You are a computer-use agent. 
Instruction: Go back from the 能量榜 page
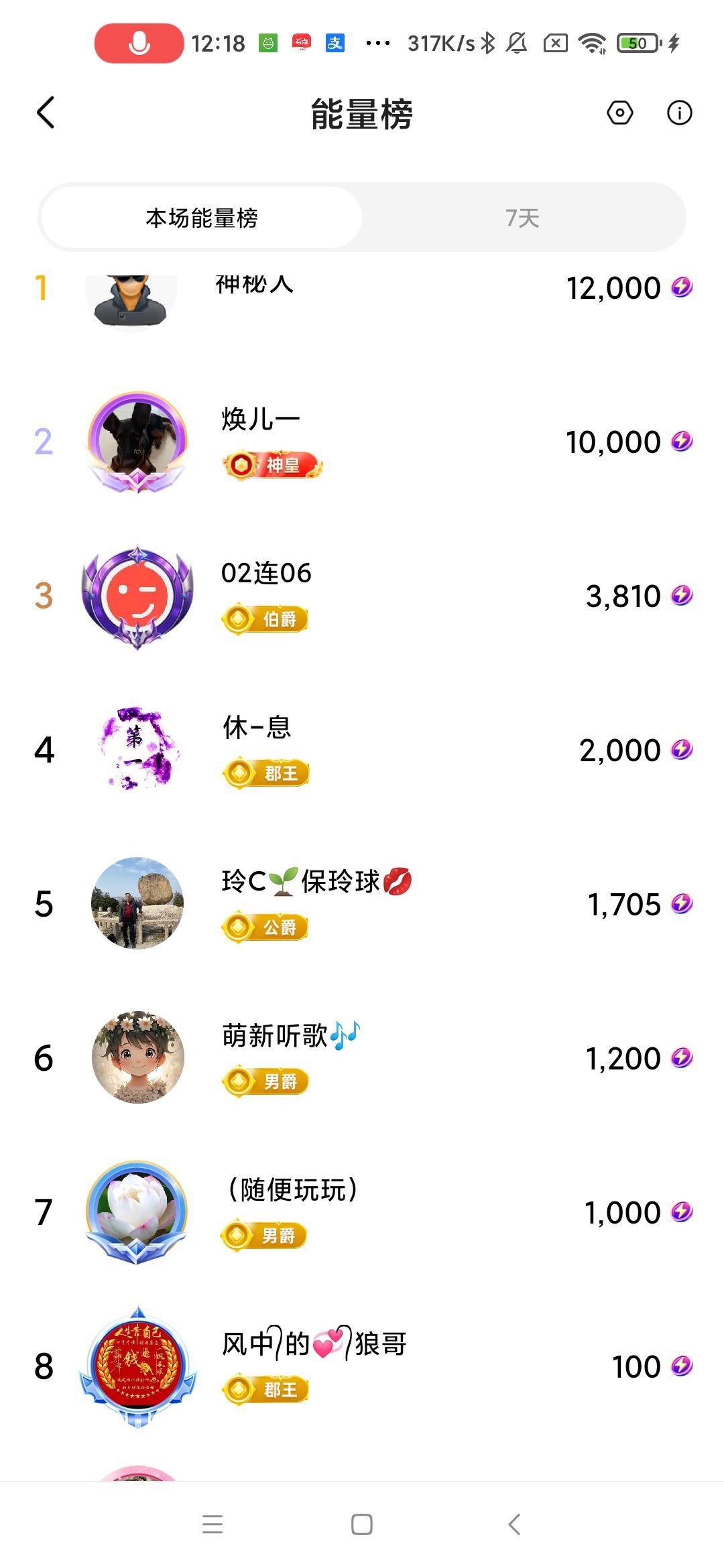(46, 113)
